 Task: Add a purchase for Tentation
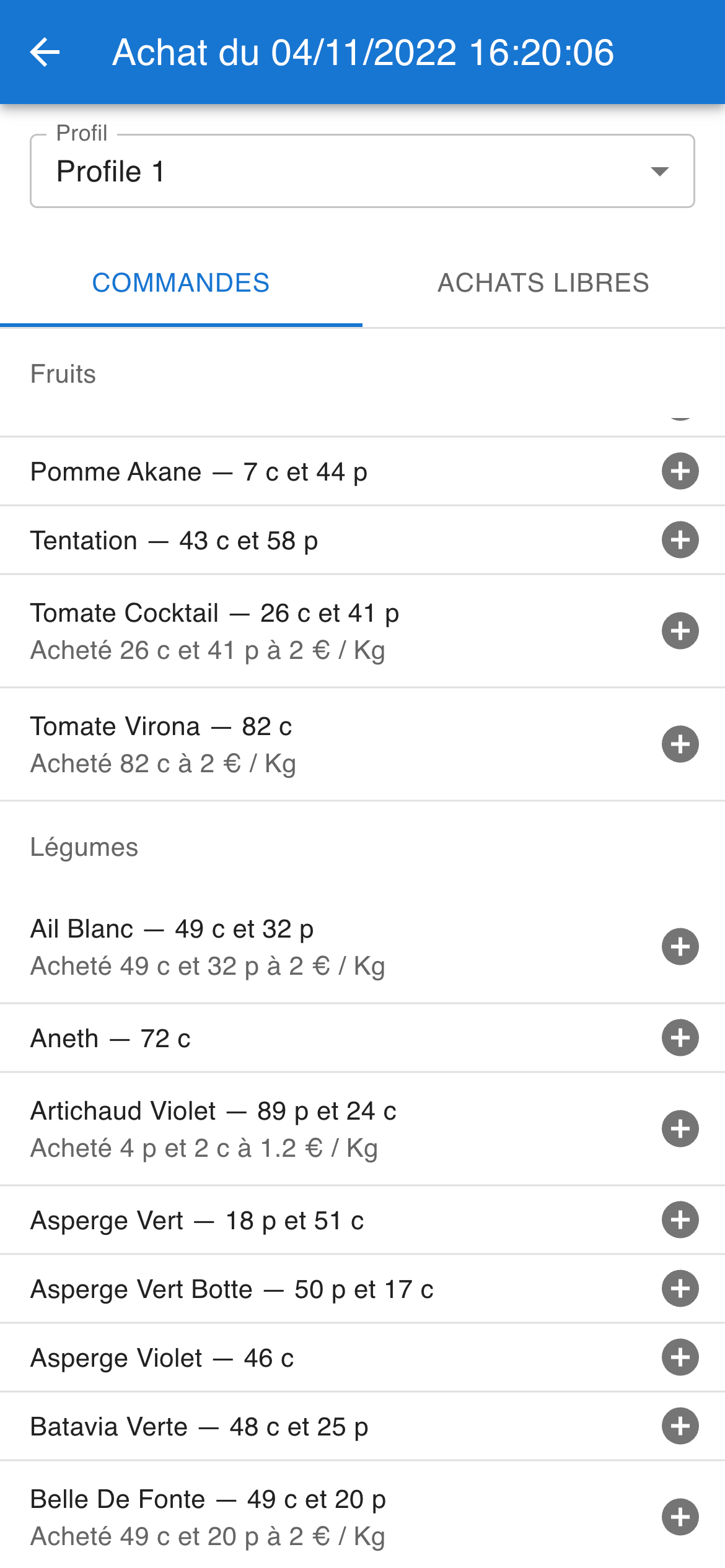pos(680,540)
